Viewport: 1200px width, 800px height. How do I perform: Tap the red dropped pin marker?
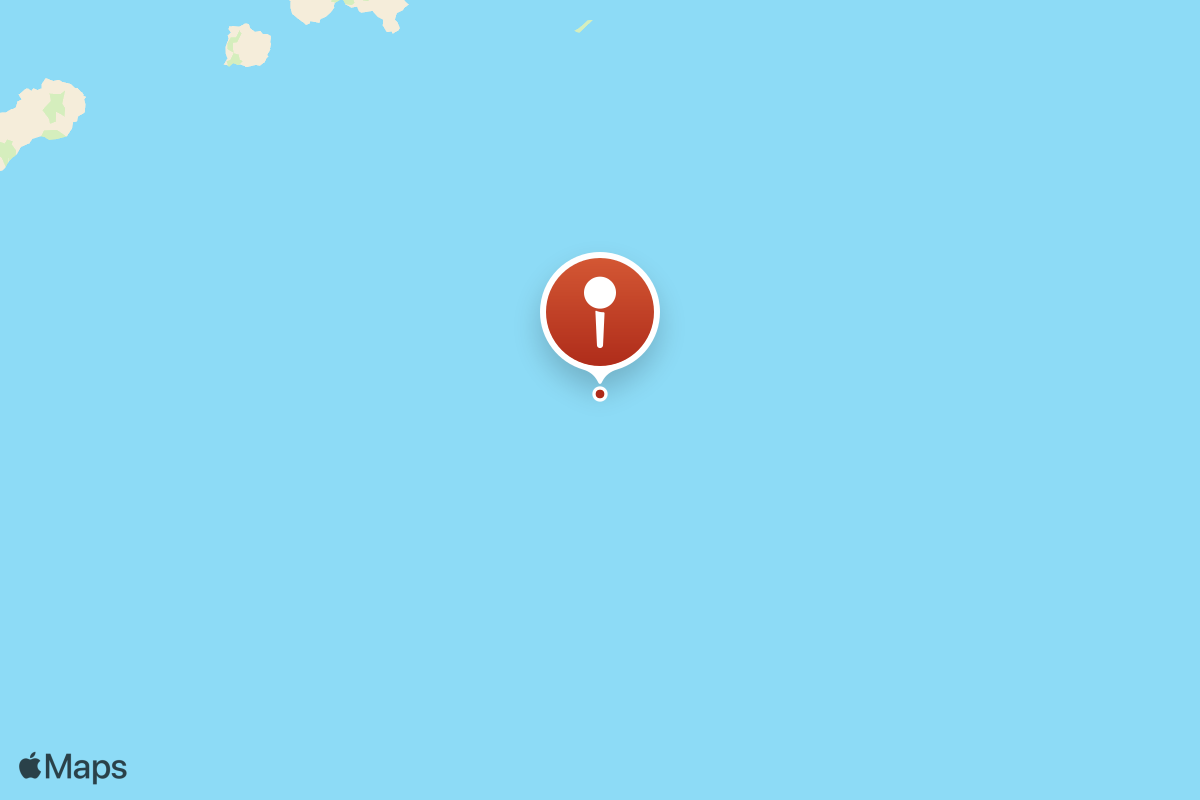pos(600,313)
